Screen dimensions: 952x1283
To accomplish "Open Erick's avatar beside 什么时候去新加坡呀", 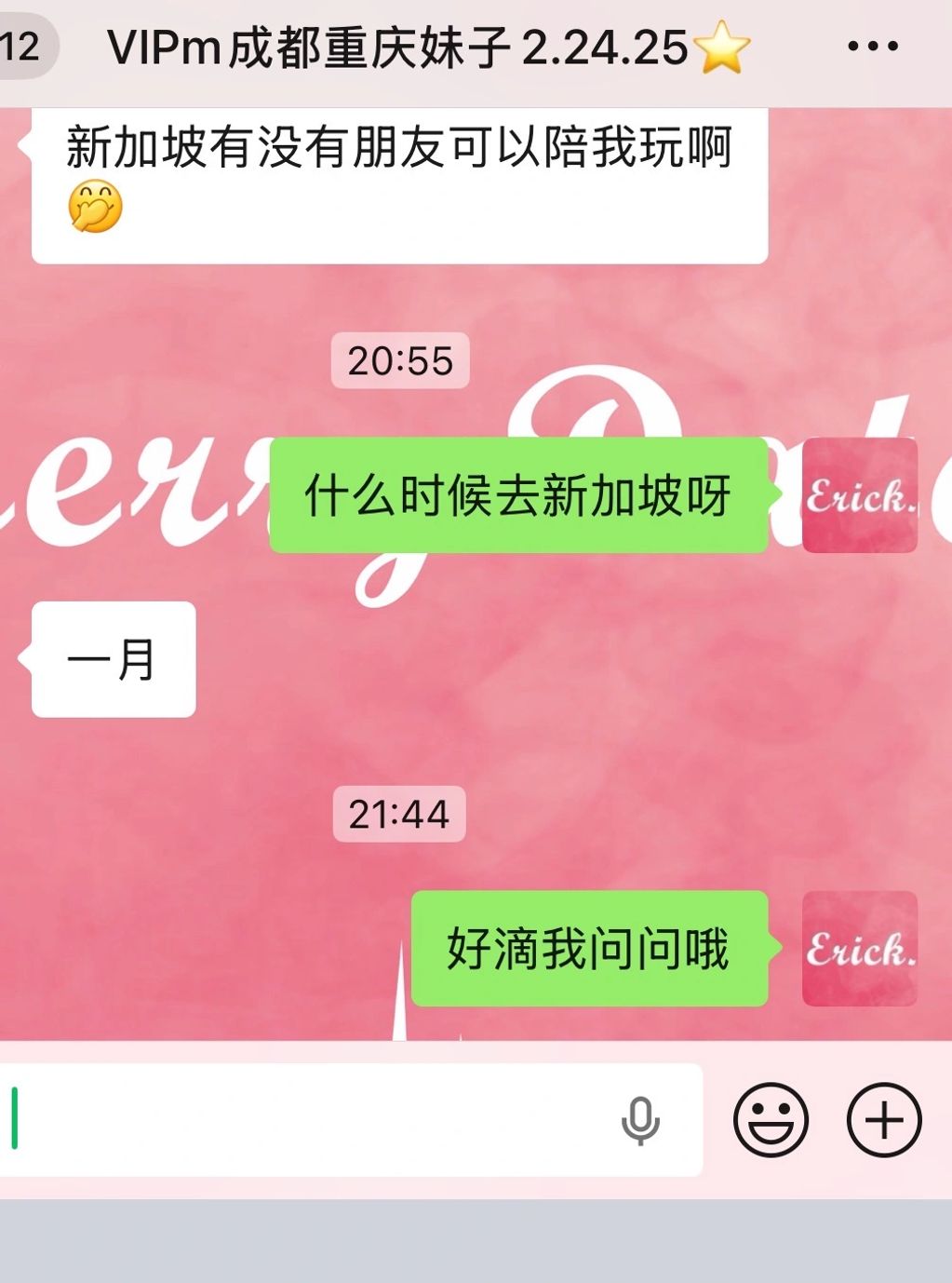I will tap(859, 495).
